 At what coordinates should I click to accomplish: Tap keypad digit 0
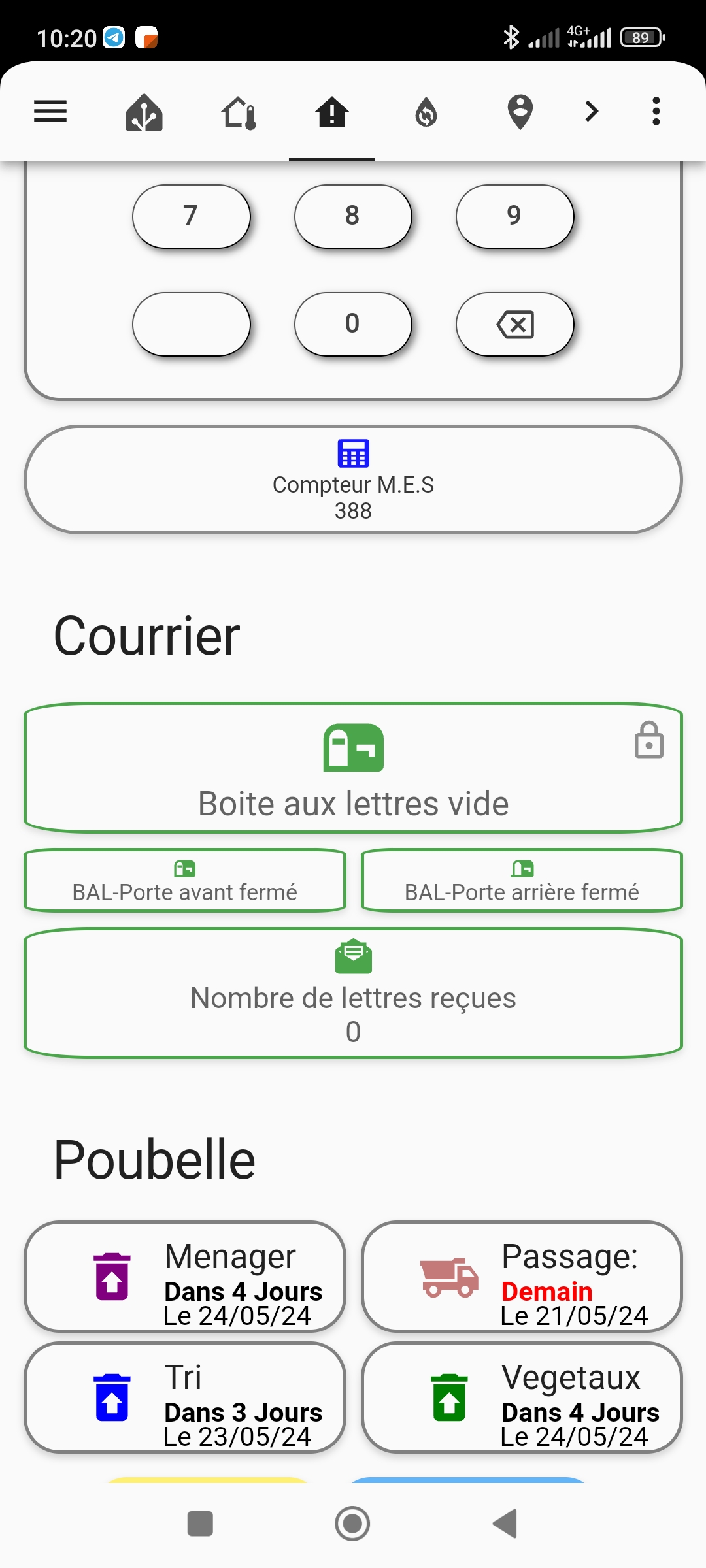pyautogui.click(x=353, y=324)
